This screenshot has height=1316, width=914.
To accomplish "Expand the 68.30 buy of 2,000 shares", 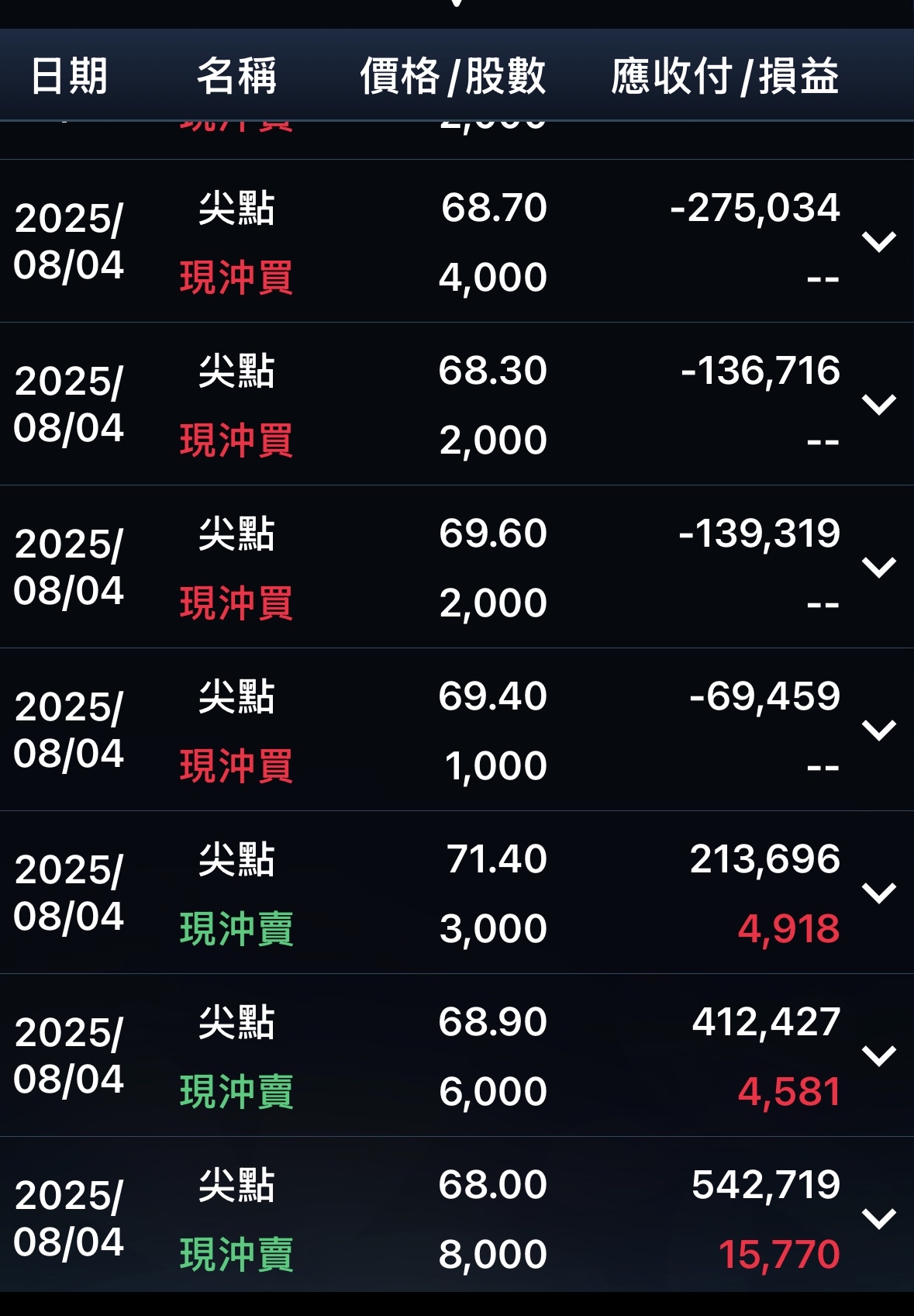I will pos(879,405).
